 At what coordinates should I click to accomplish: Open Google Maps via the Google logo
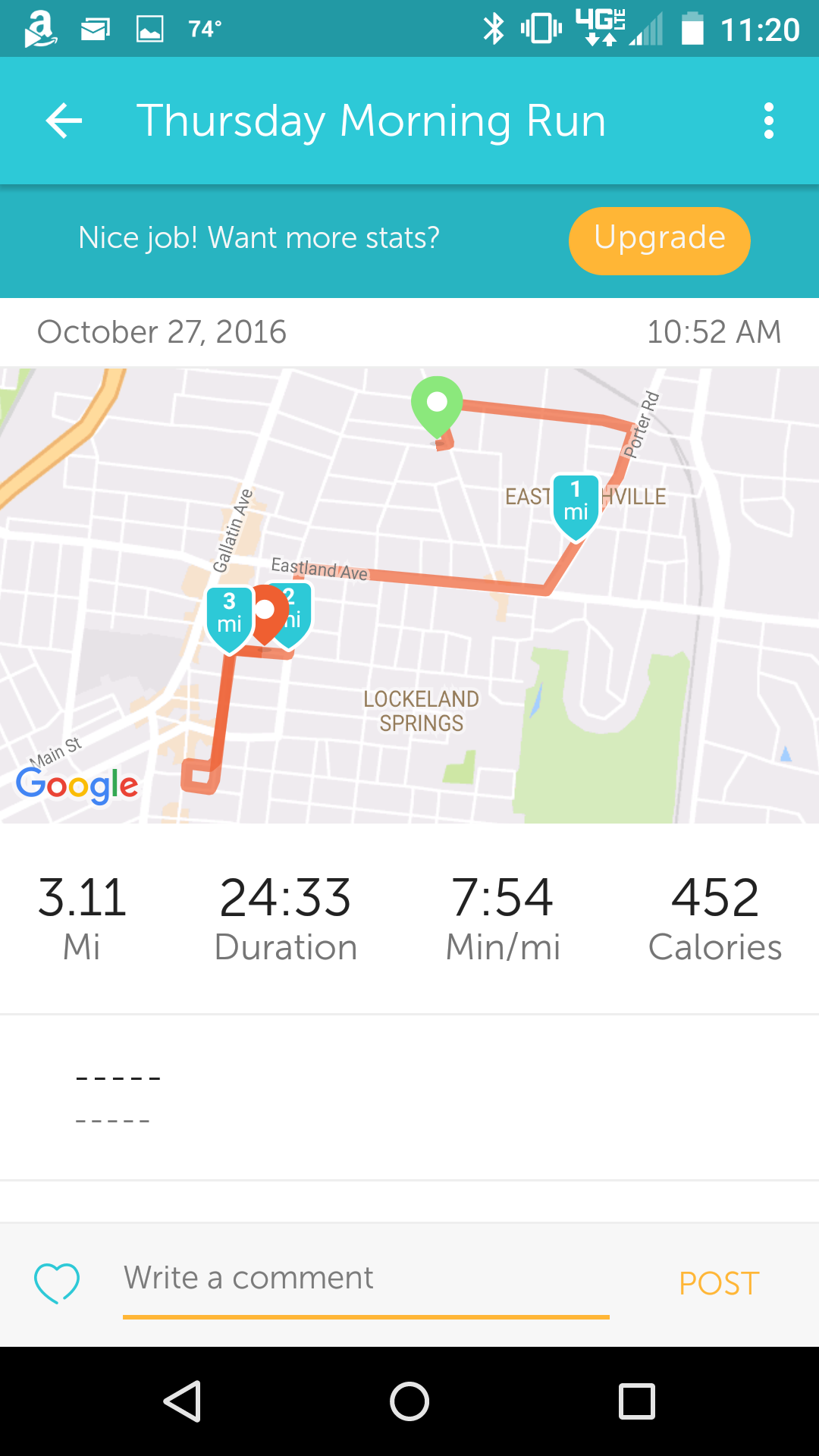click(x=76, y=786)
